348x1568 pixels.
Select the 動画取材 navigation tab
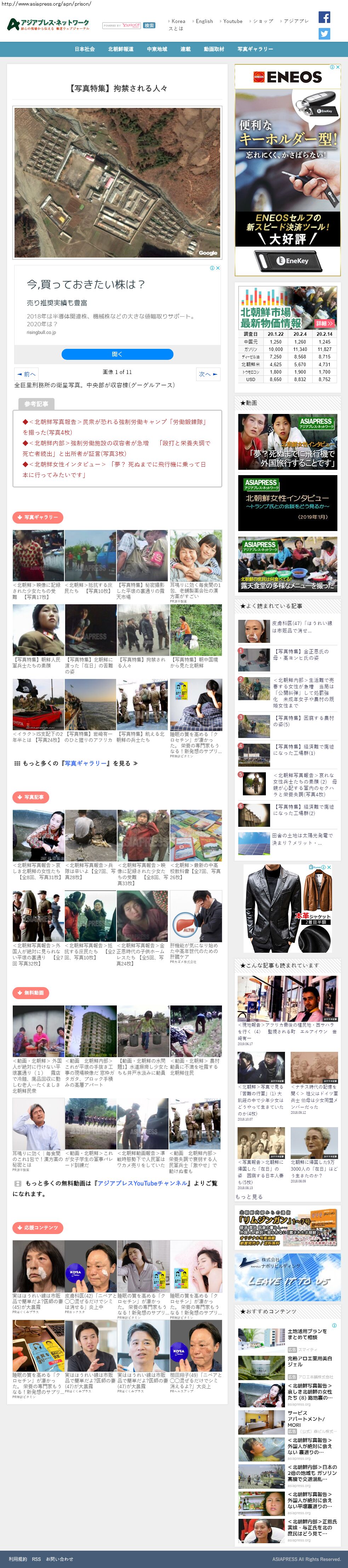[213, 49]
